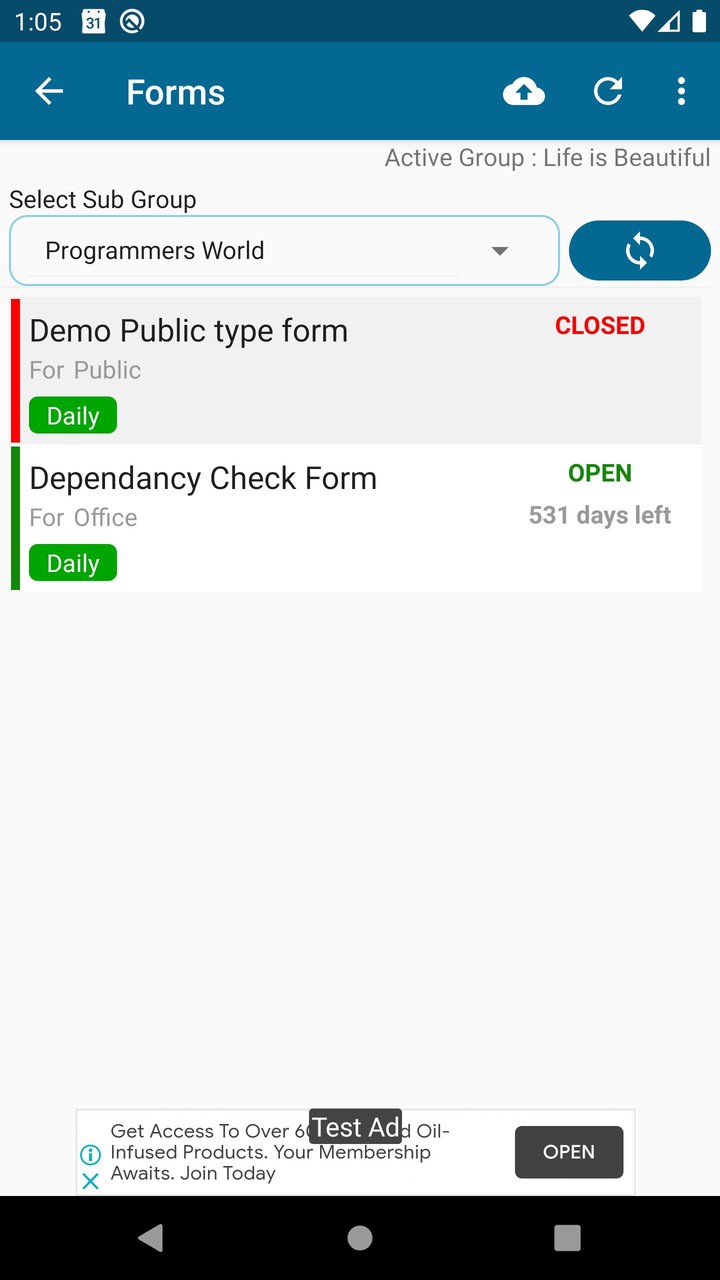Tap the 531 days left indicator
Viewport: 720px width, 1280px height.
pos(599,515)
